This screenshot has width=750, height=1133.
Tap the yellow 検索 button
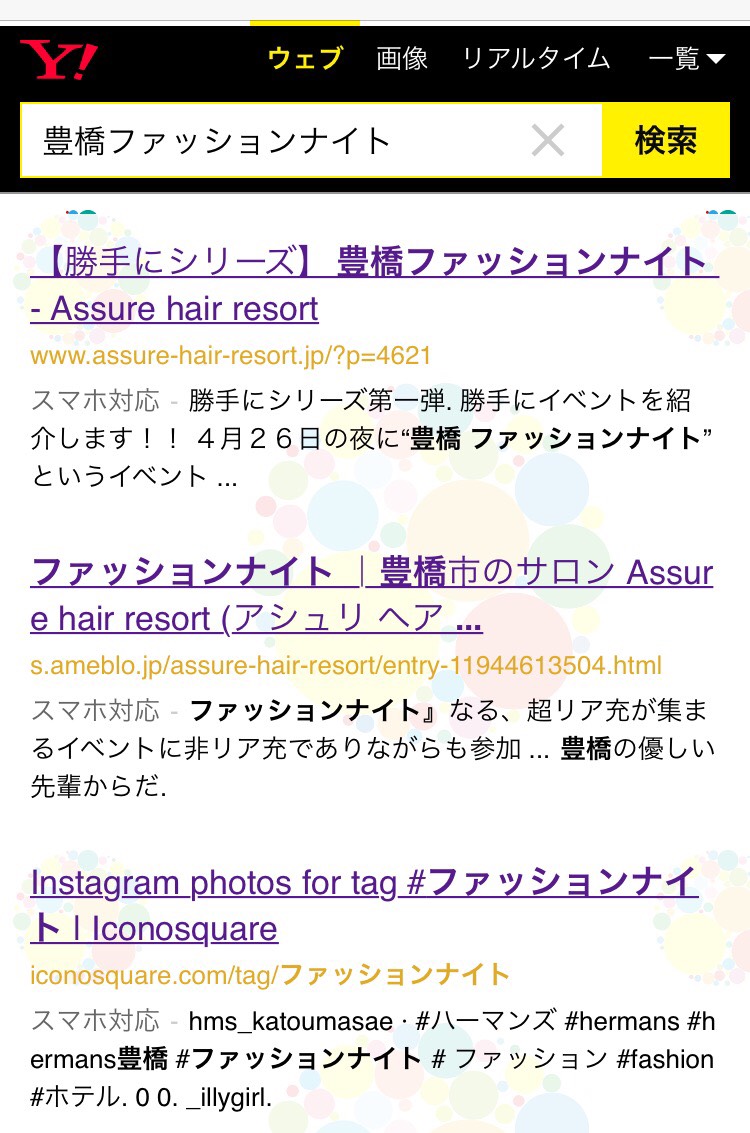tap(665, 141)
